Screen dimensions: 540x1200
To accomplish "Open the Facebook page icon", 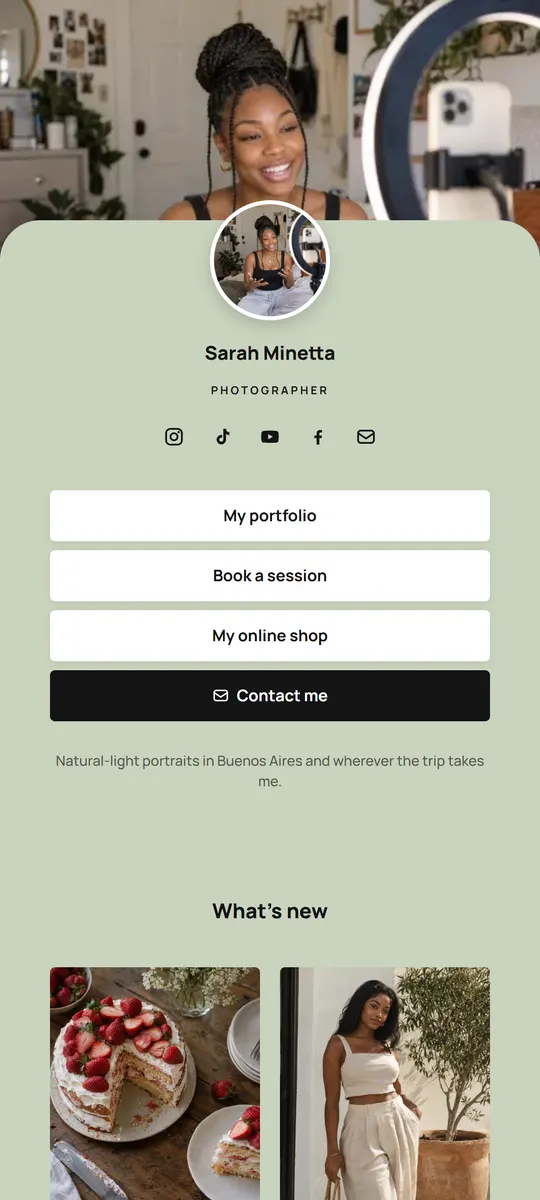I will (x=318, y=437).
